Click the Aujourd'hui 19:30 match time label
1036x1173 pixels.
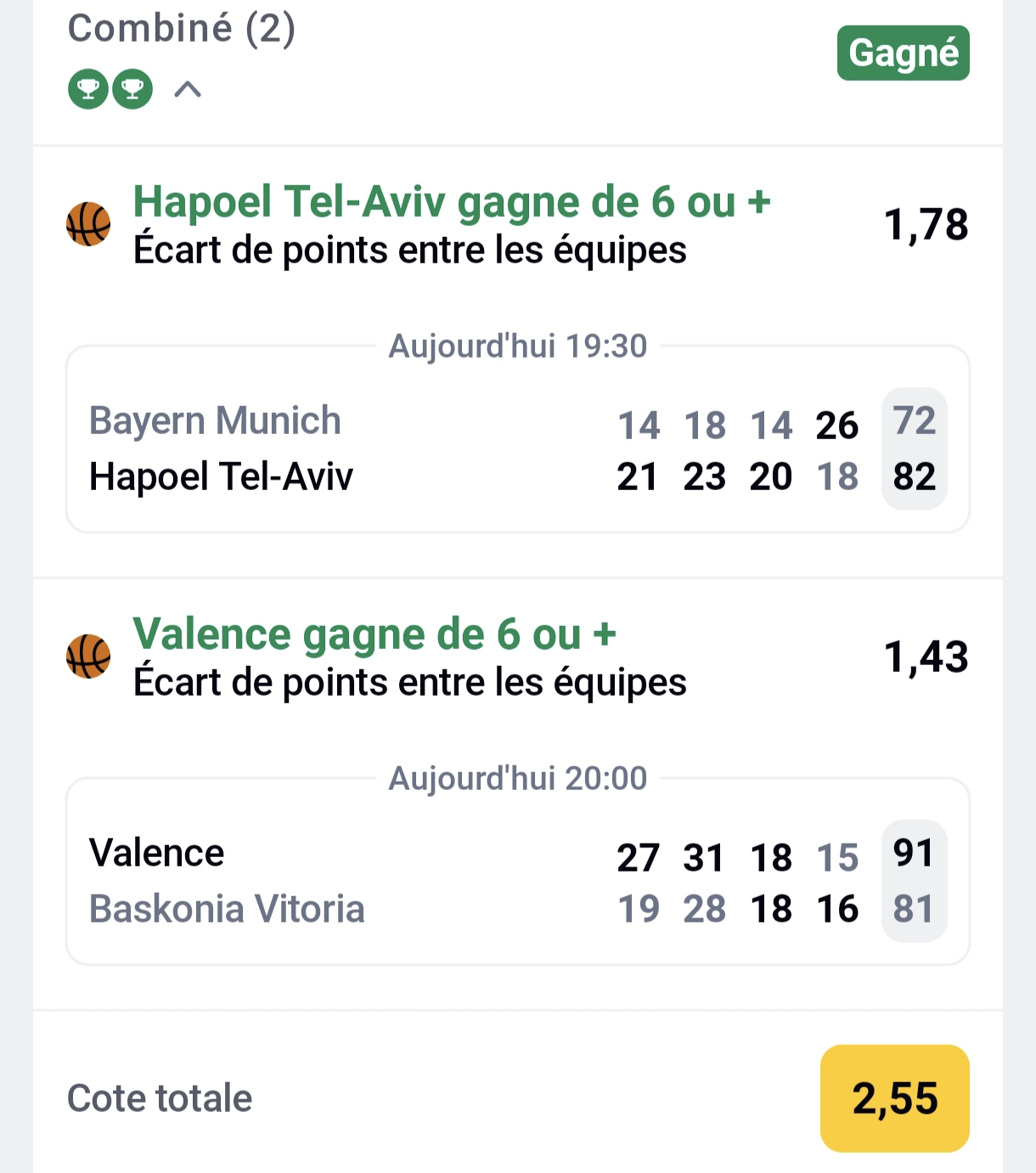click(517, 346)
